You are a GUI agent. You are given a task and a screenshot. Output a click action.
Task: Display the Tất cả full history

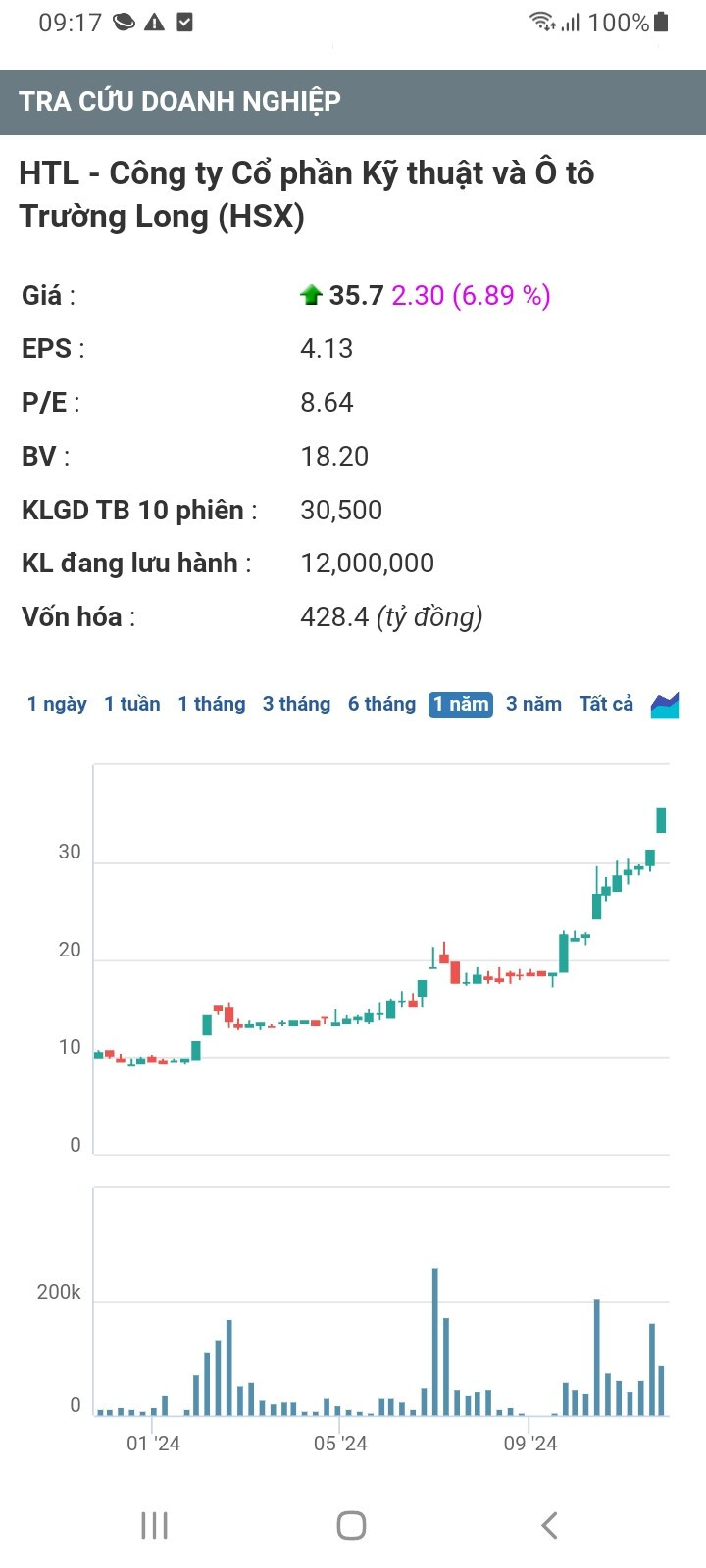[x=606, y=704]
